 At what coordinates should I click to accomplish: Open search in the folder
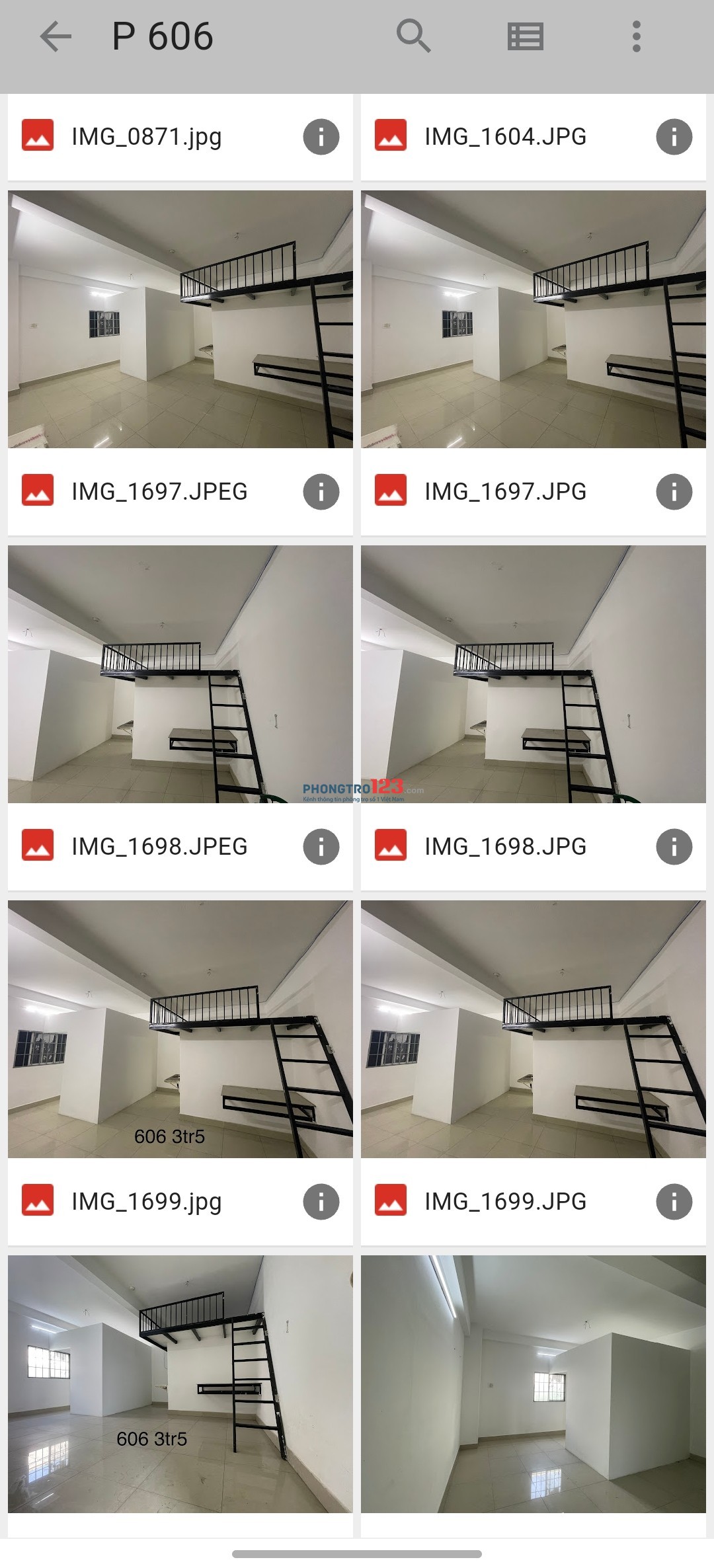coord(414,36)
